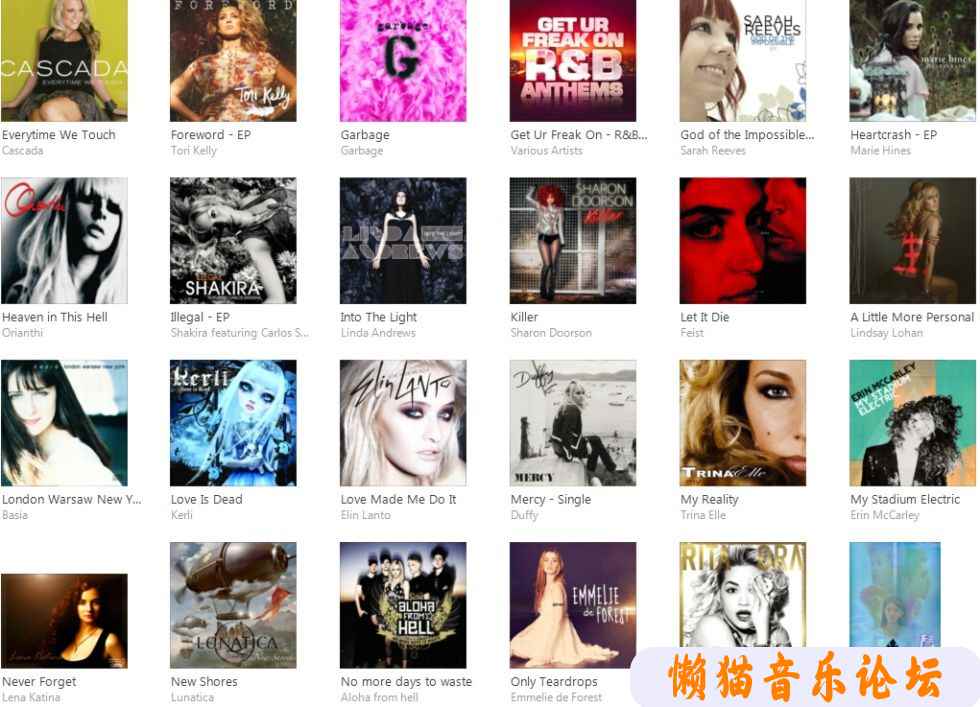Image resolution: width=980 pixels, height=707 pixels.
Task: Open Only Teardrops by Emmelie de Forest
Action: (573, 605)
